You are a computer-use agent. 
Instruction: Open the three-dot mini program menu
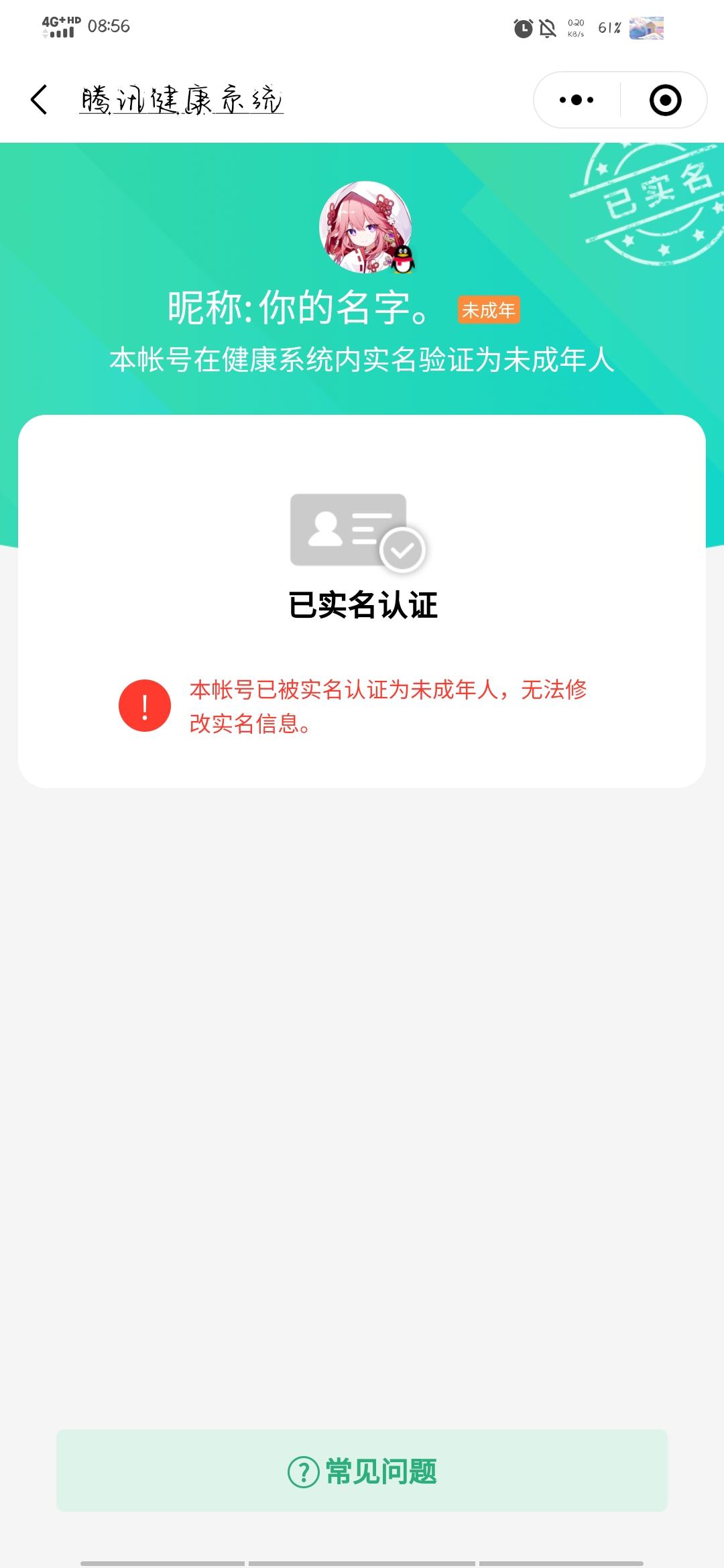pyautogui.click(x=576, y=99)
